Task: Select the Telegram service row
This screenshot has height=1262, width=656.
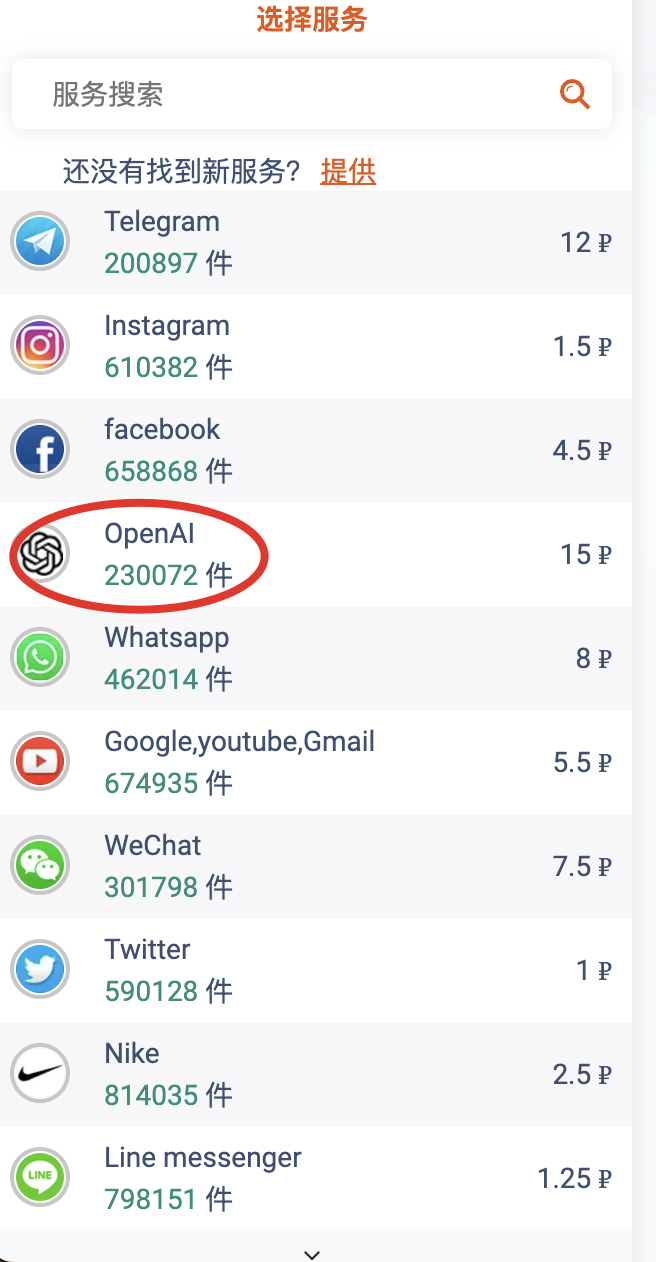Action: (x=316, y=243)
